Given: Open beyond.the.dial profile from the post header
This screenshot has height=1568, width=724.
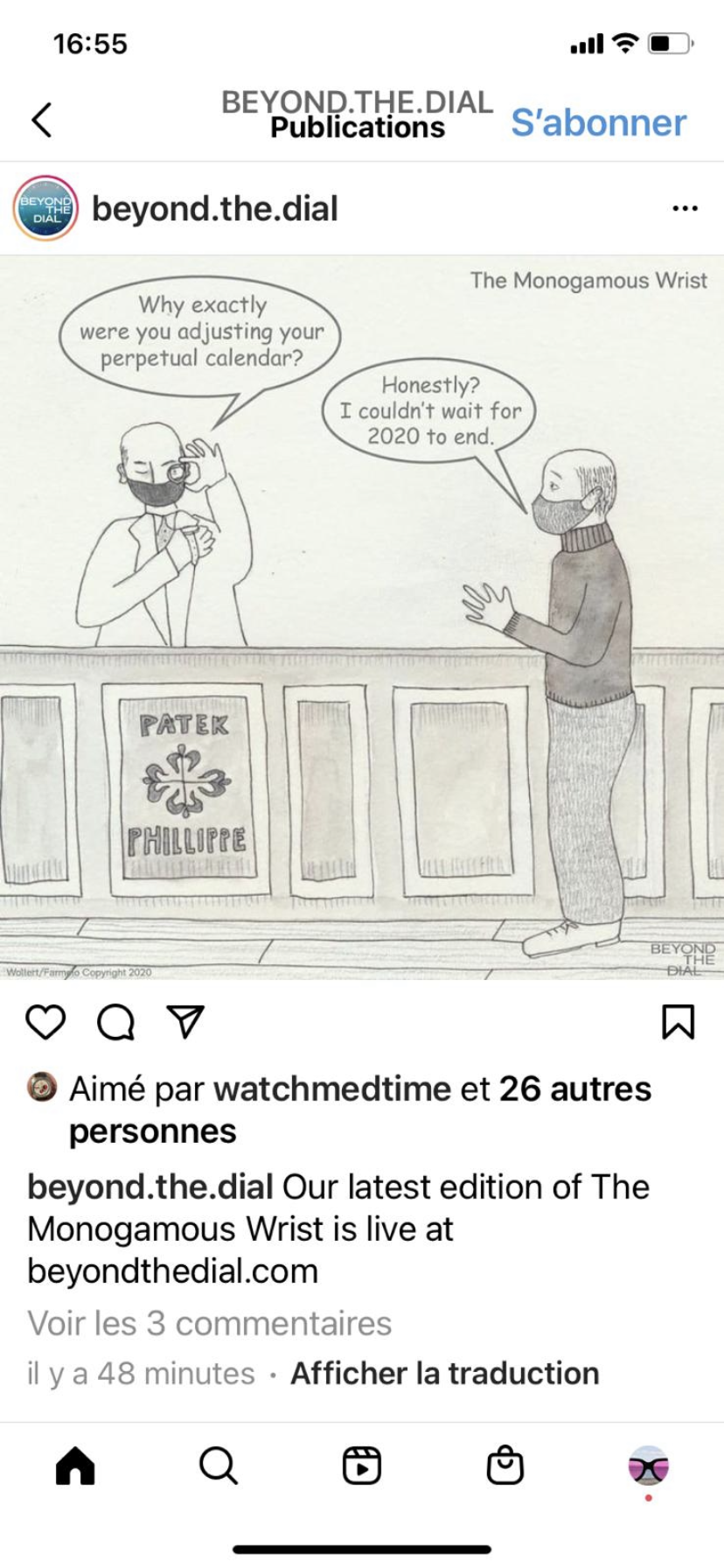Looking at the screenshot, I should point(214,209).
